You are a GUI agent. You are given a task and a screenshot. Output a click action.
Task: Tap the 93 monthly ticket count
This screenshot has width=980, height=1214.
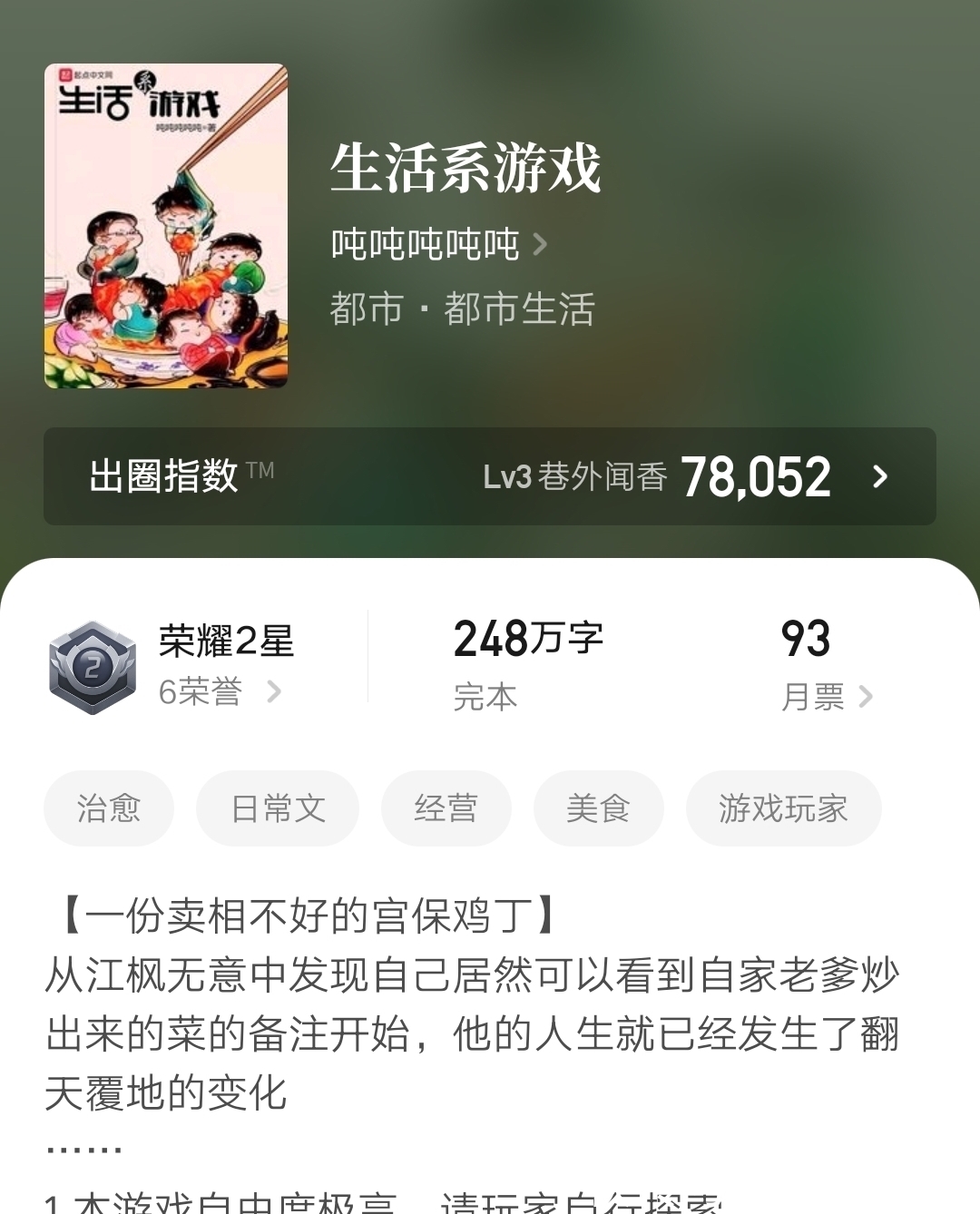[807, 637]
